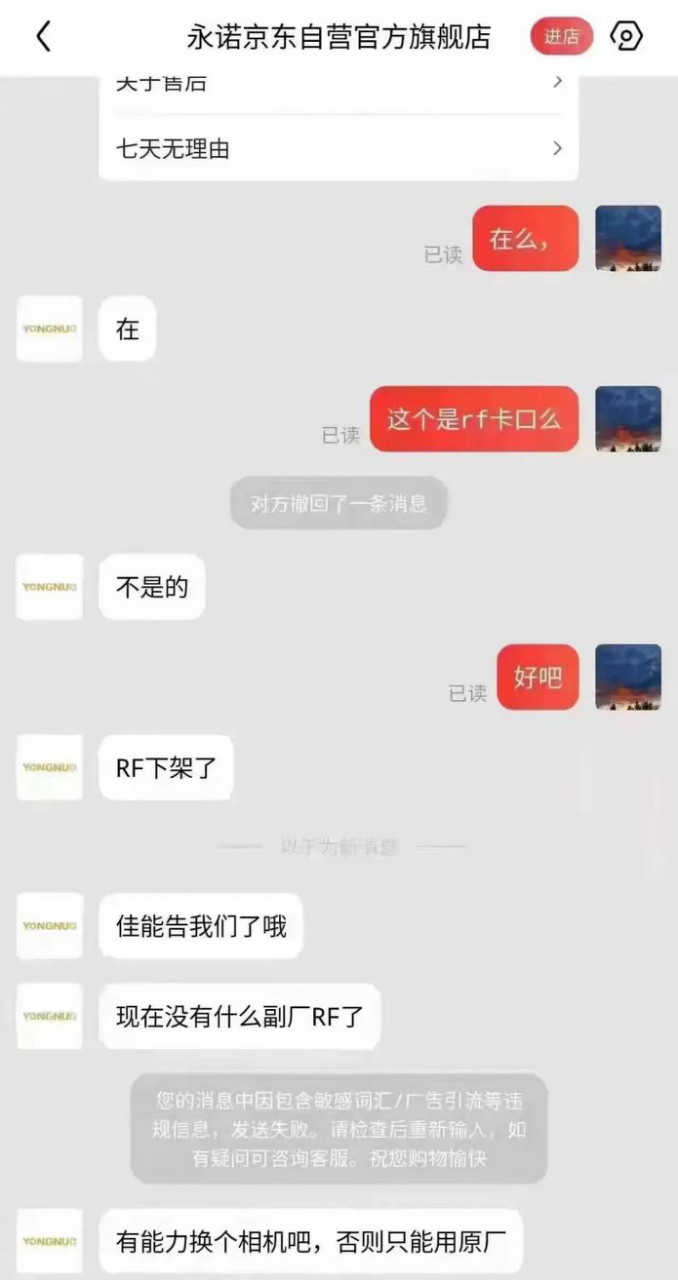The height and width of the screenshot is (1280, 678).
Task: Open the chat settings hexagon icon
Action: tap(626, 37)
